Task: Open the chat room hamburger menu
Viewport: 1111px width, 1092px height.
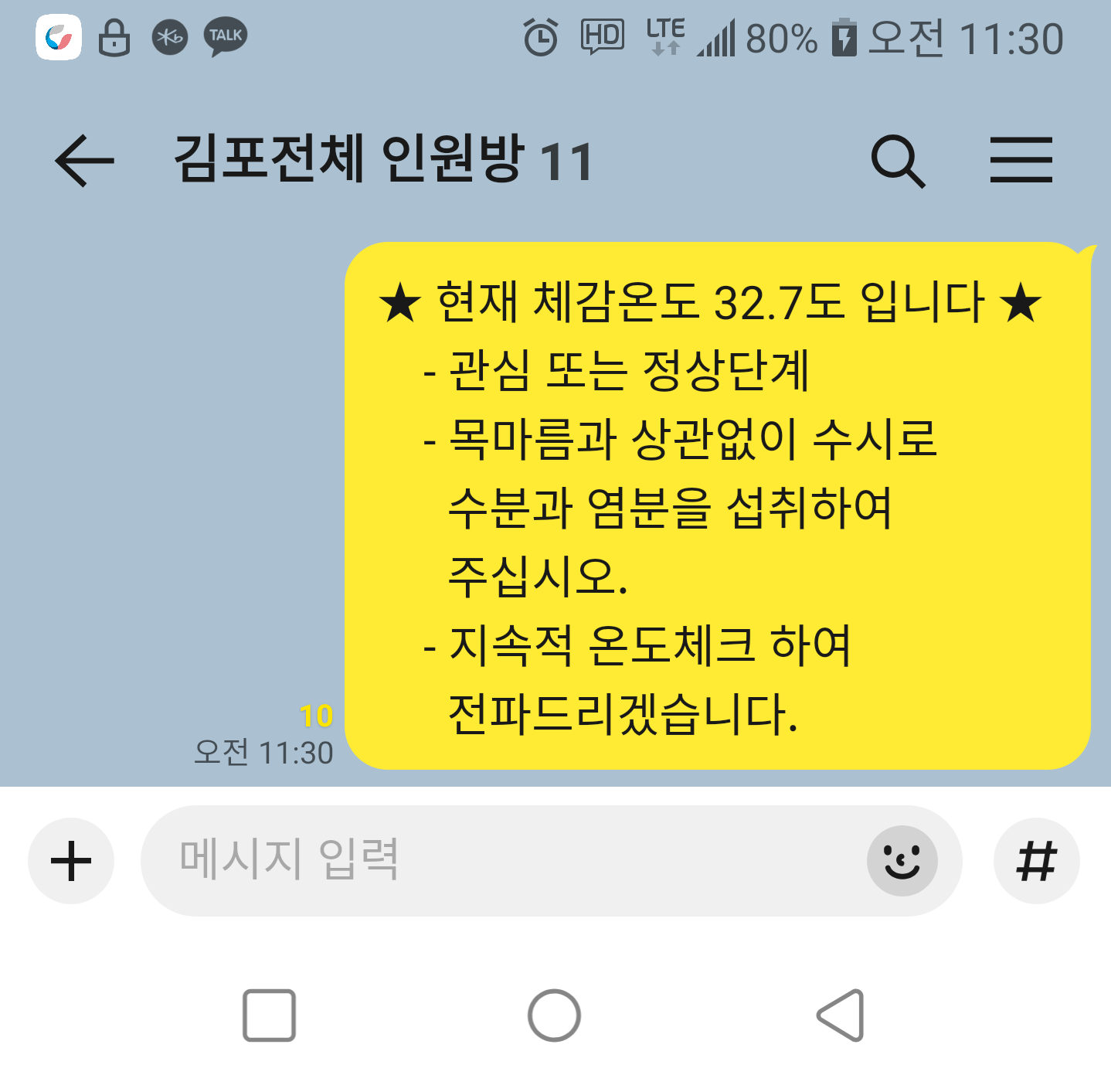Action: tap(1021, 161)
